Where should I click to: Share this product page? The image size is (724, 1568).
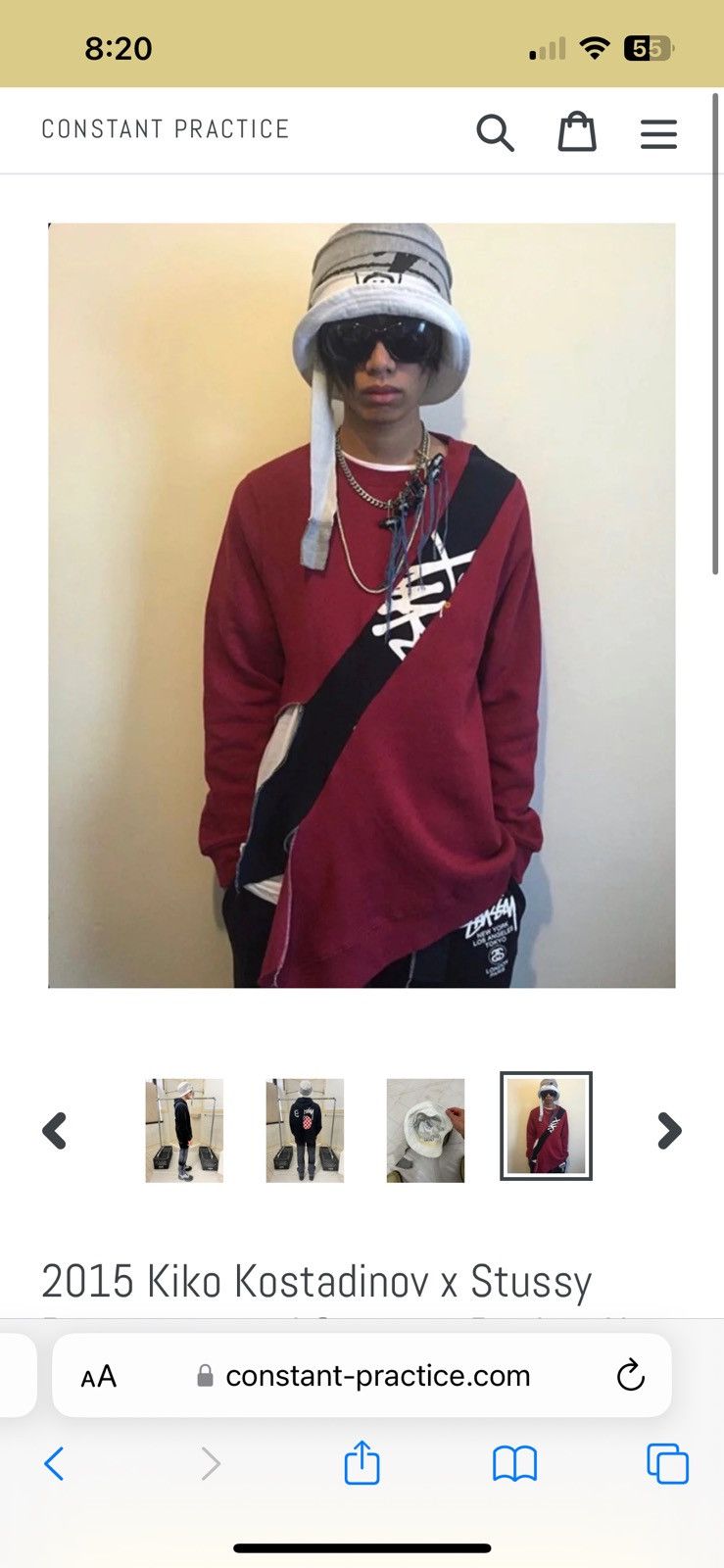coord(362,1462)
